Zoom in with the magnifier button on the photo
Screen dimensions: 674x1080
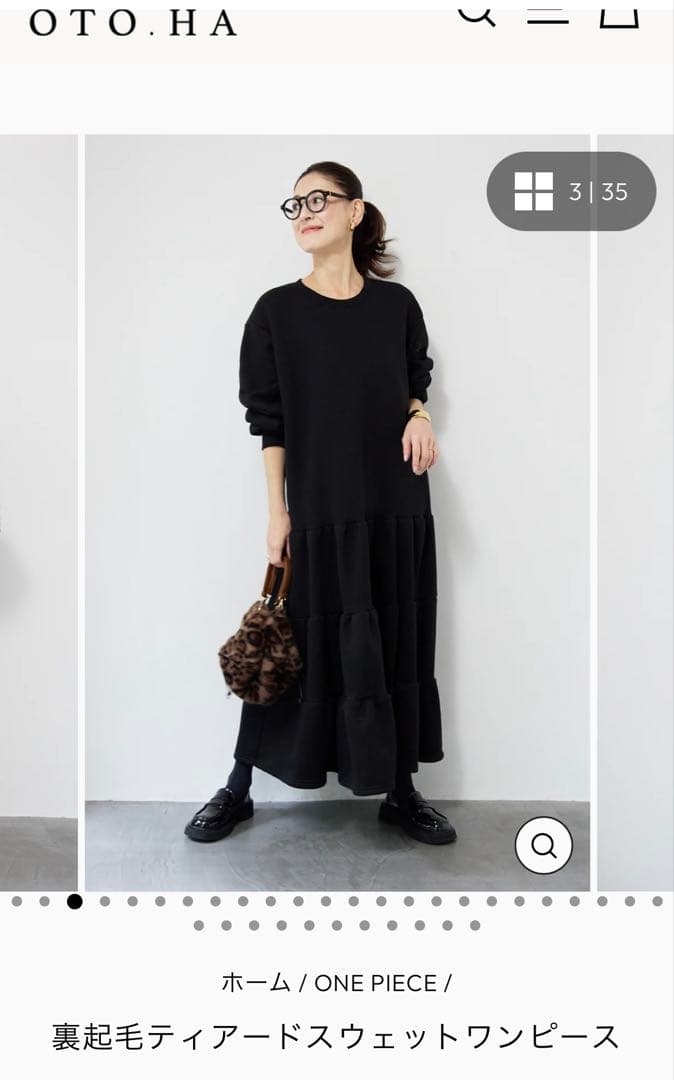click(543, 846)
